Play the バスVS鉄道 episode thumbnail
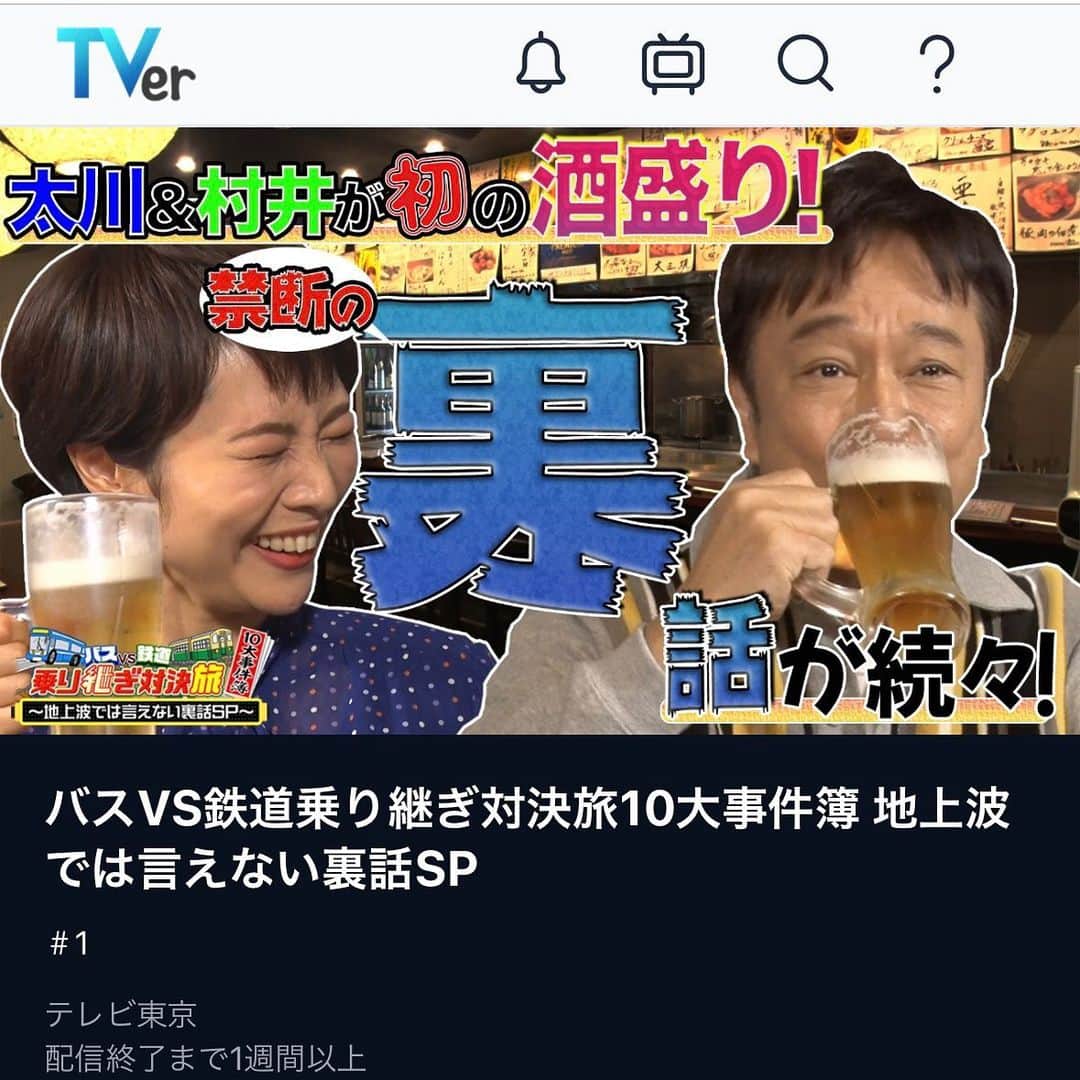Viewport: 1080px width, 1080px height. click(x=540, y=431)
